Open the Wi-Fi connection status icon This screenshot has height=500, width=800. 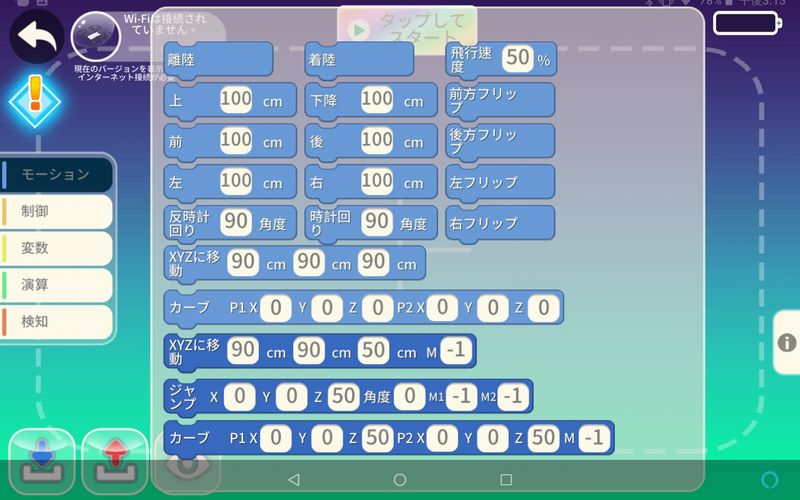click(x=95, y=35)
